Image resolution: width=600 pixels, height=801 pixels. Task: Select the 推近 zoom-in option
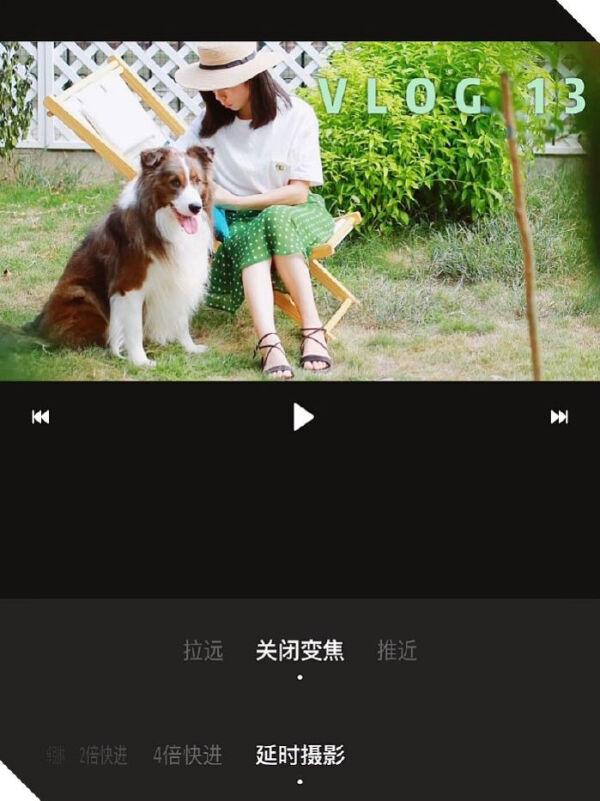click(397, 651)
